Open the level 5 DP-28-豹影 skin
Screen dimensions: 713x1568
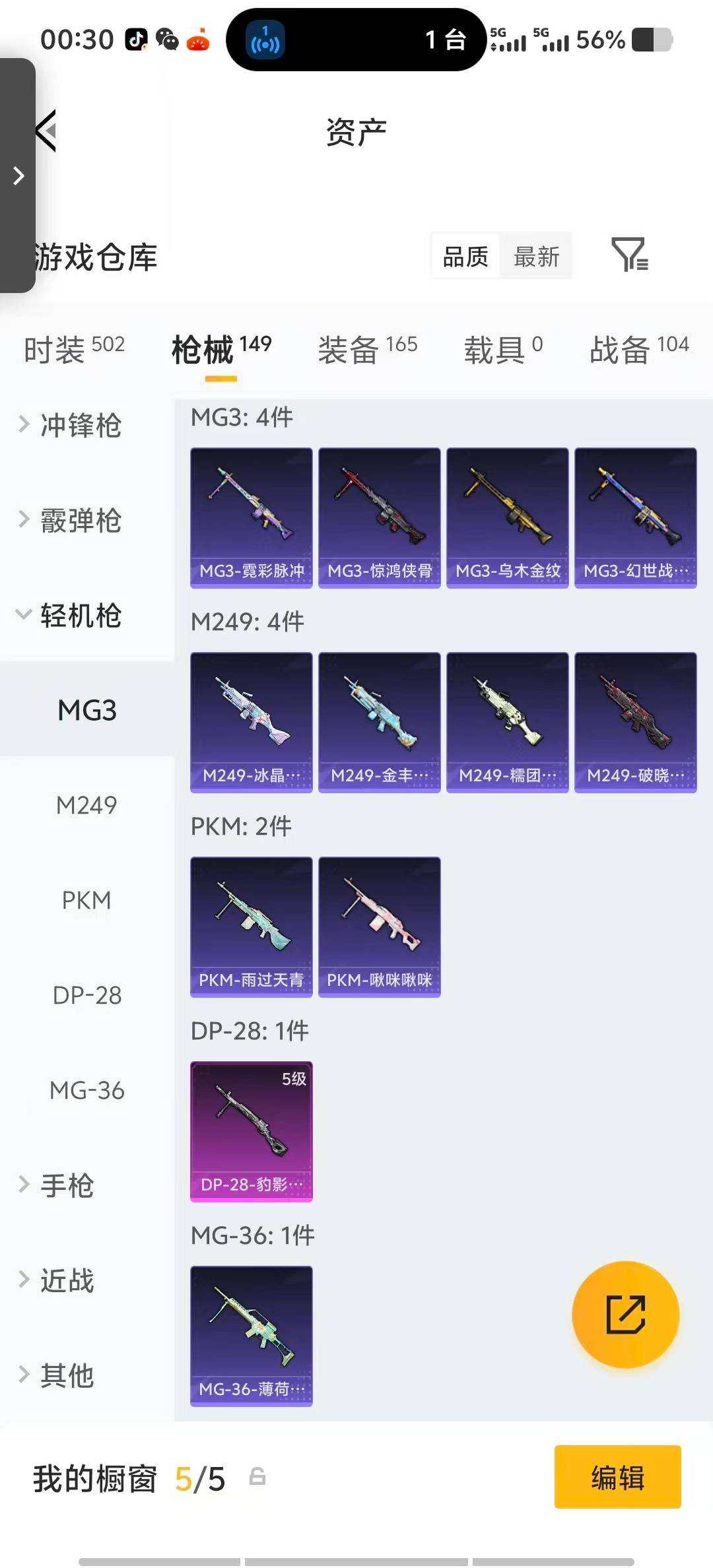tap(252, 1131)
